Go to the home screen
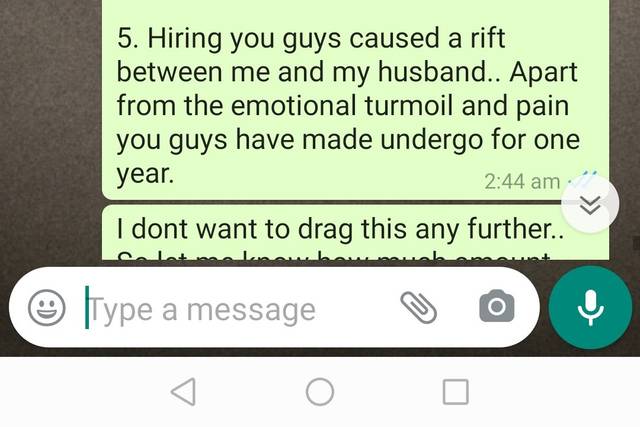 320,392
